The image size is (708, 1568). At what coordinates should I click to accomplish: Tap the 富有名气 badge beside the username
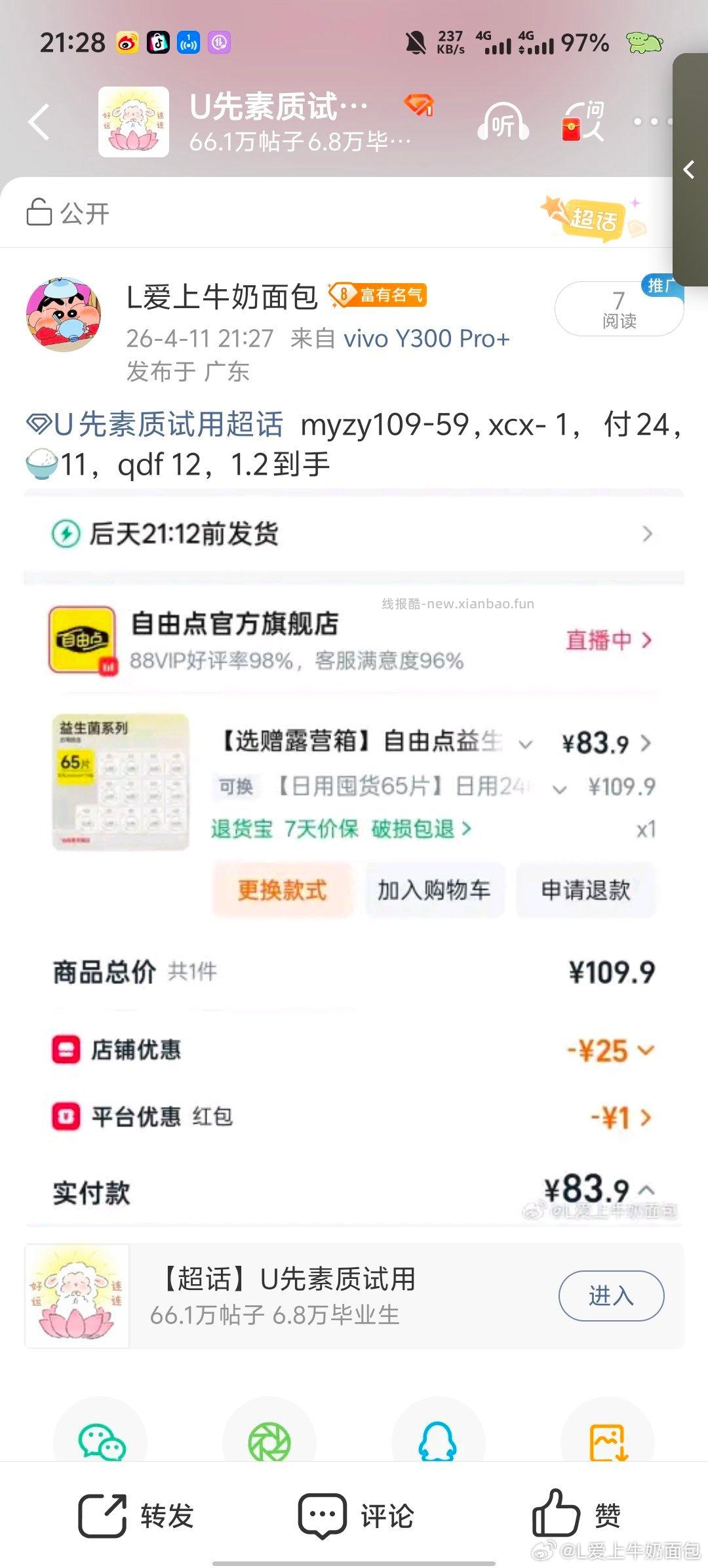coord(378,295)
